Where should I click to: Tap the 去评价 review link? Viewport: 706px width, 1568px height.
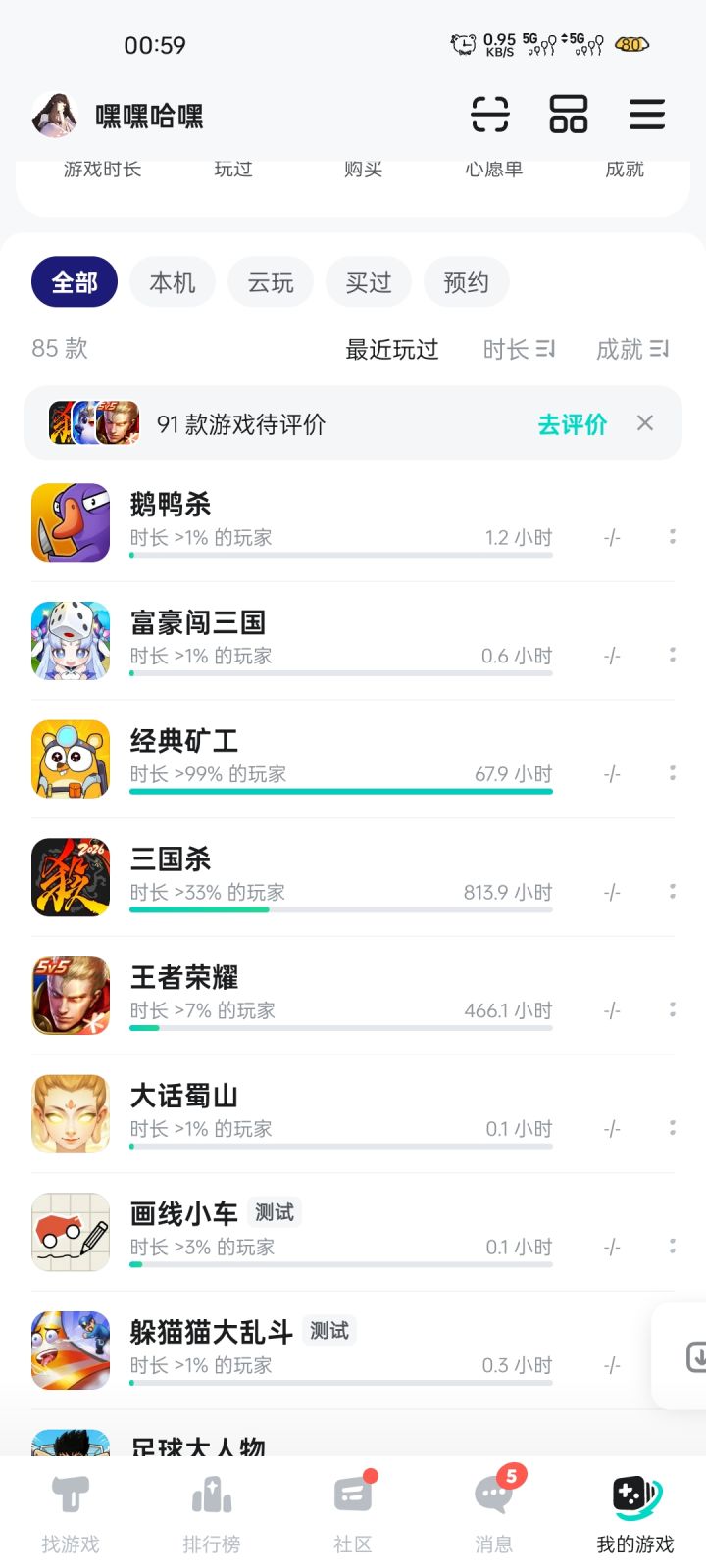point(572,422)
